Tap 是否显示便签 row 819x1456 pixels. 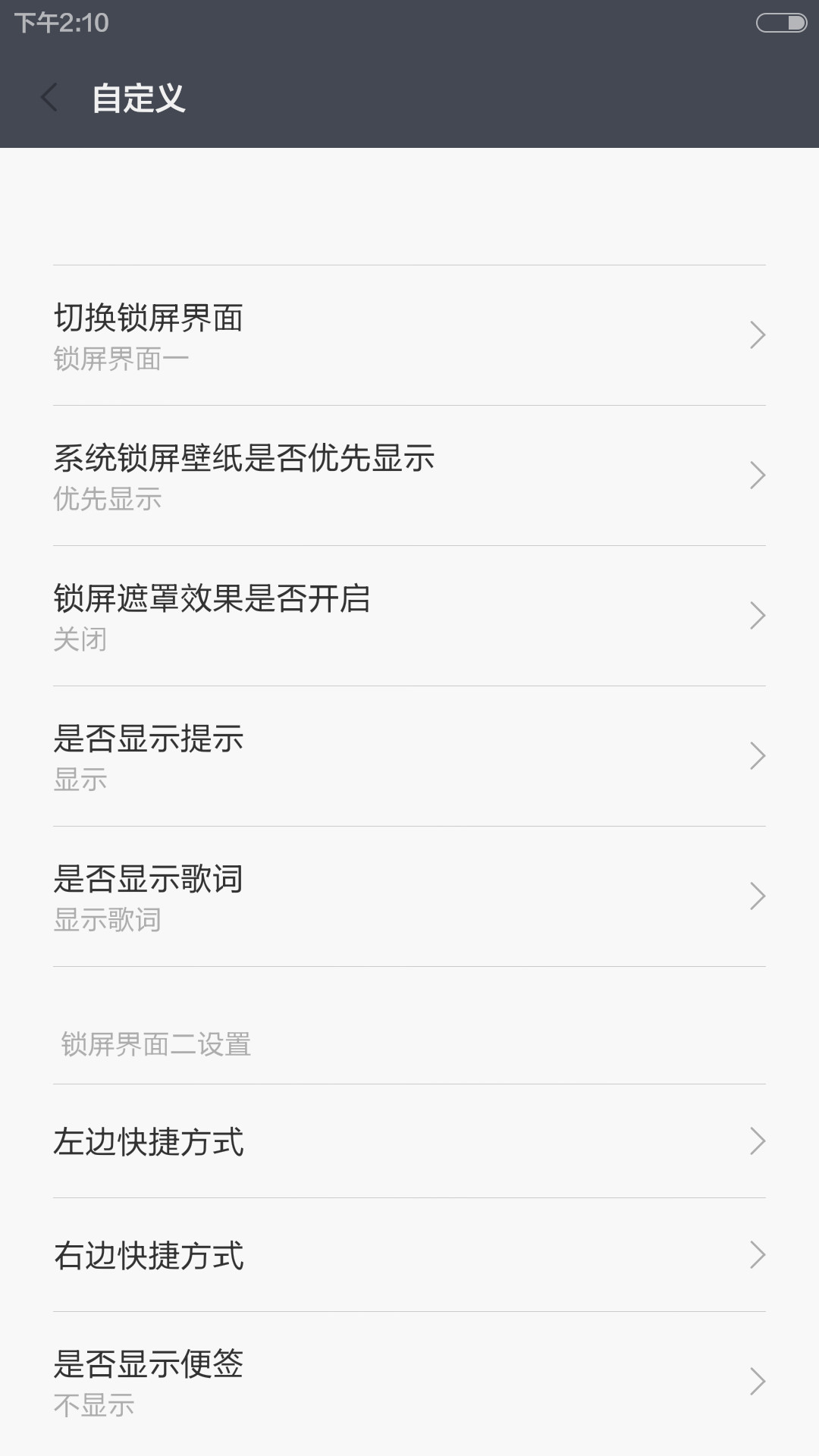tap(409, 1382)
